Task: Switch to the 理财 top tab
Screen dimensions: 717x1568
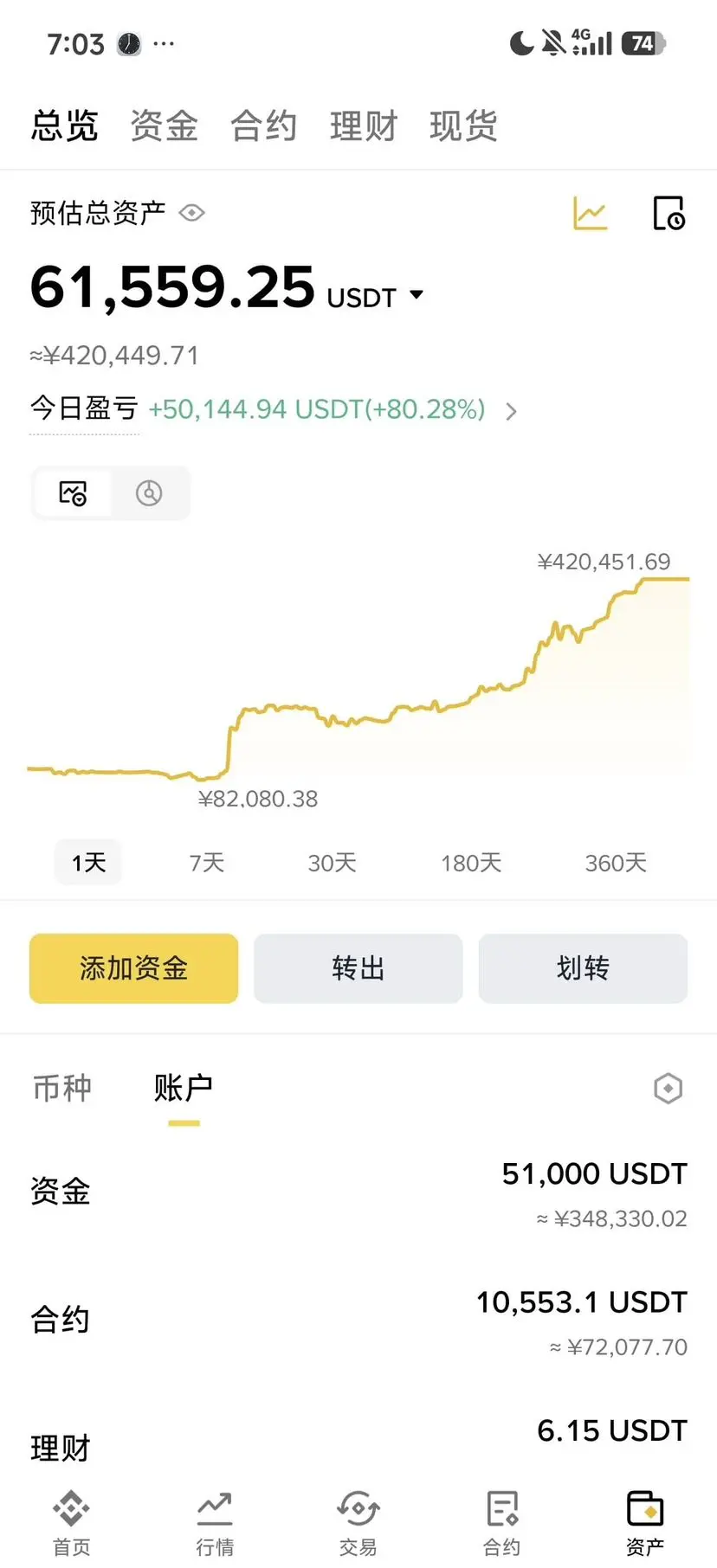Action: (364, 126)
